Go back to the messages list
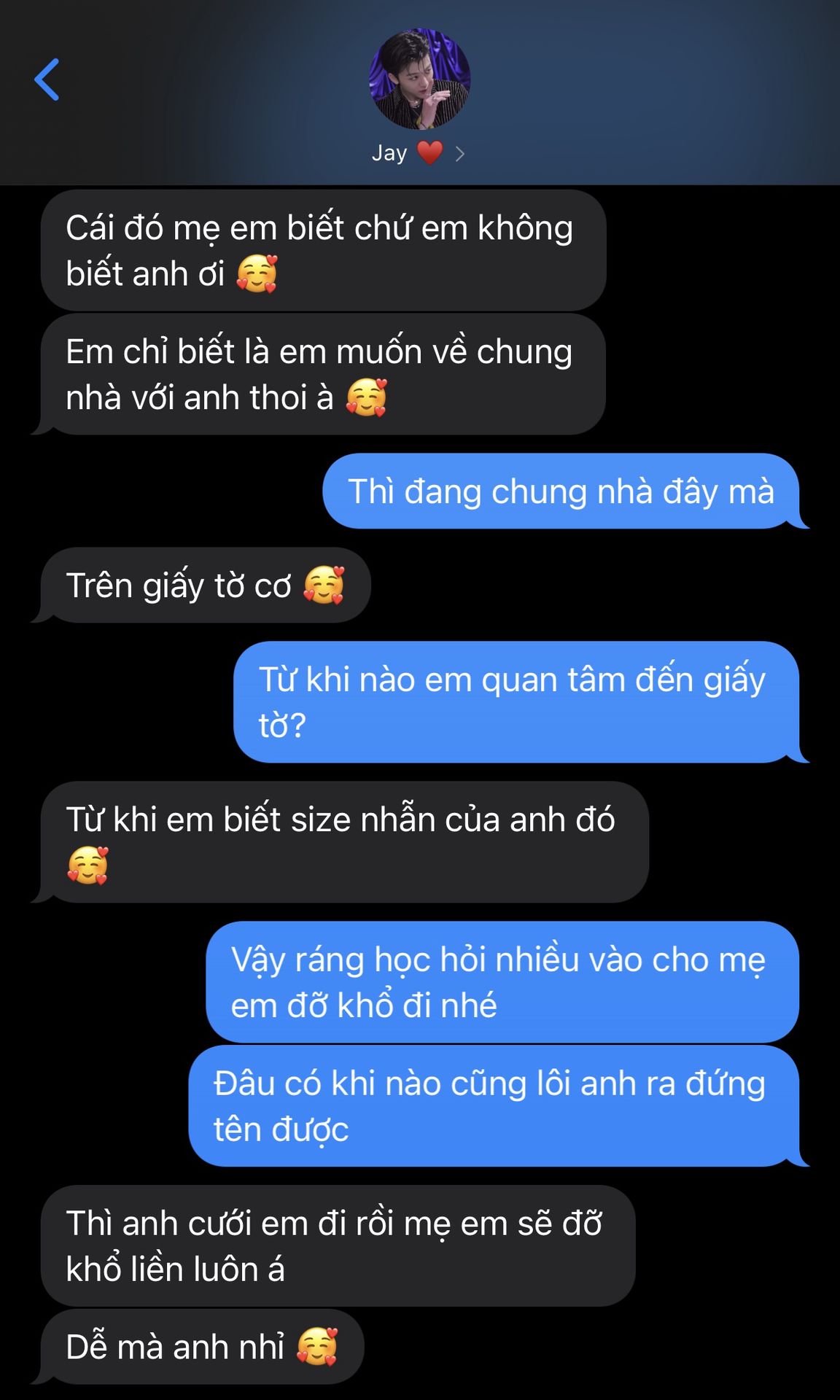The height and width of the screenshot is (1400, 840). pyautogui.click(x=47, y=79)
